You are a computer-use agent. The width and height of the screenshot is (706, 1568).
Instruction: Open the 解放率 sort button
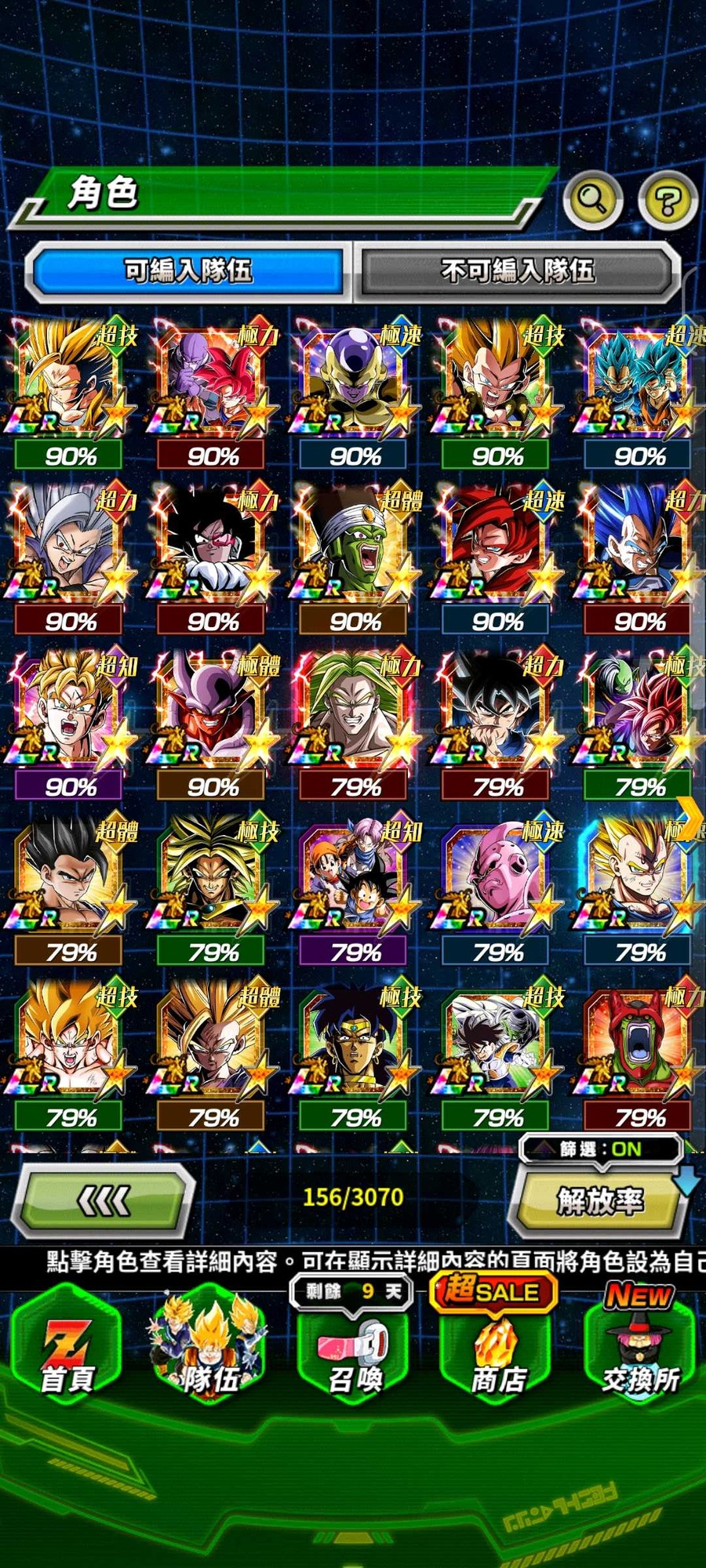(x=599, y=1200)
